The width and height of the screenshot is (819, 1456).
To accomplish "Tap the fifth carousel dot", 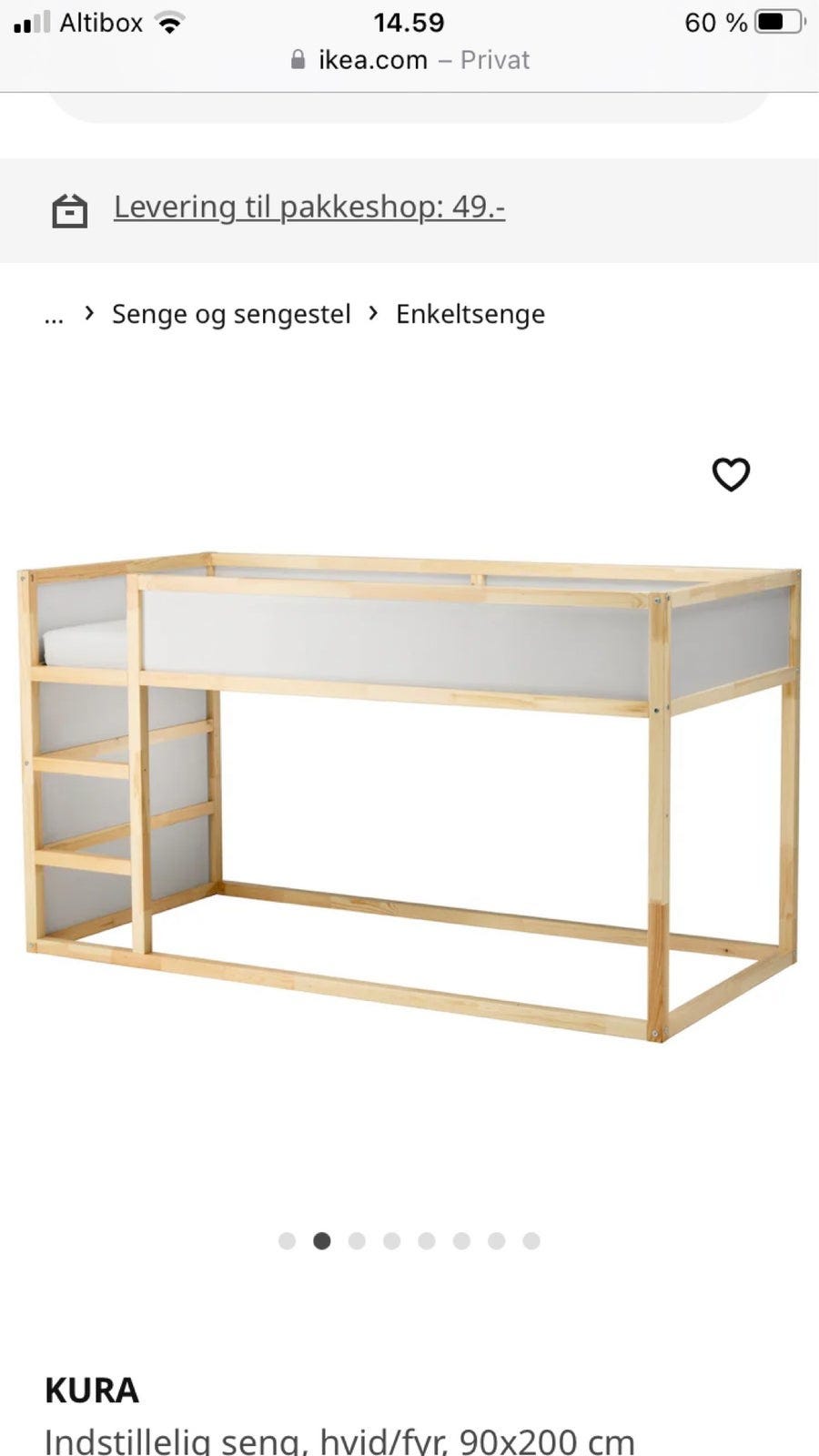I will pyautogui.click(x=427, y=1240).
